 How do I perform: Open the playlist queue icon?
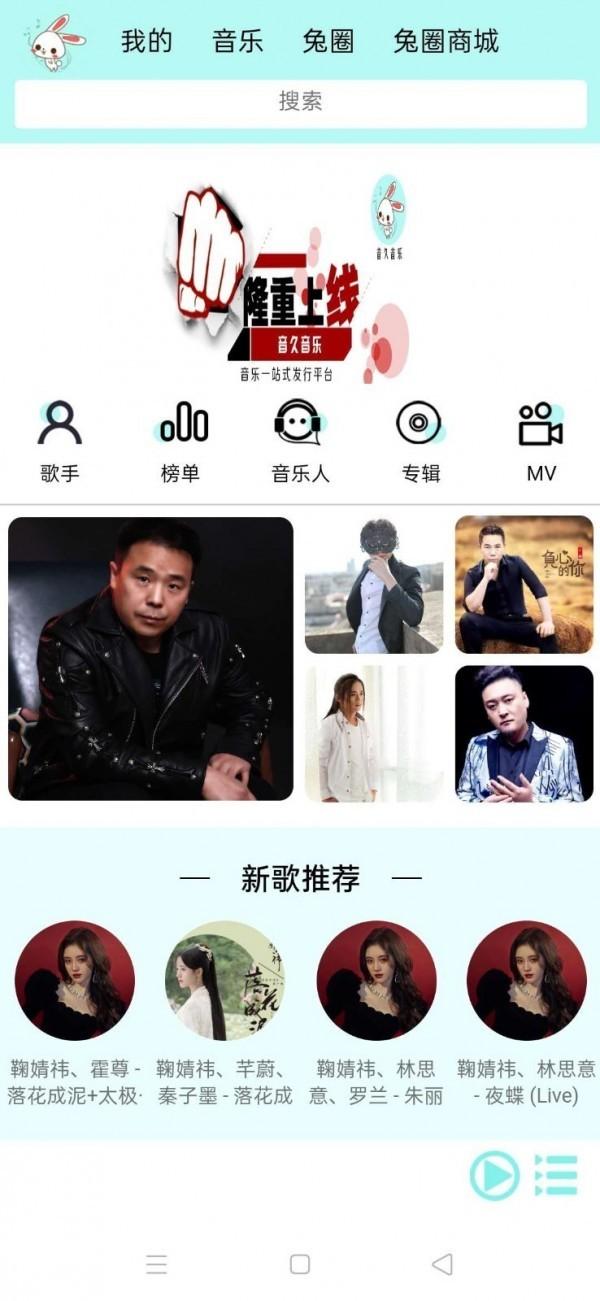556,1175
